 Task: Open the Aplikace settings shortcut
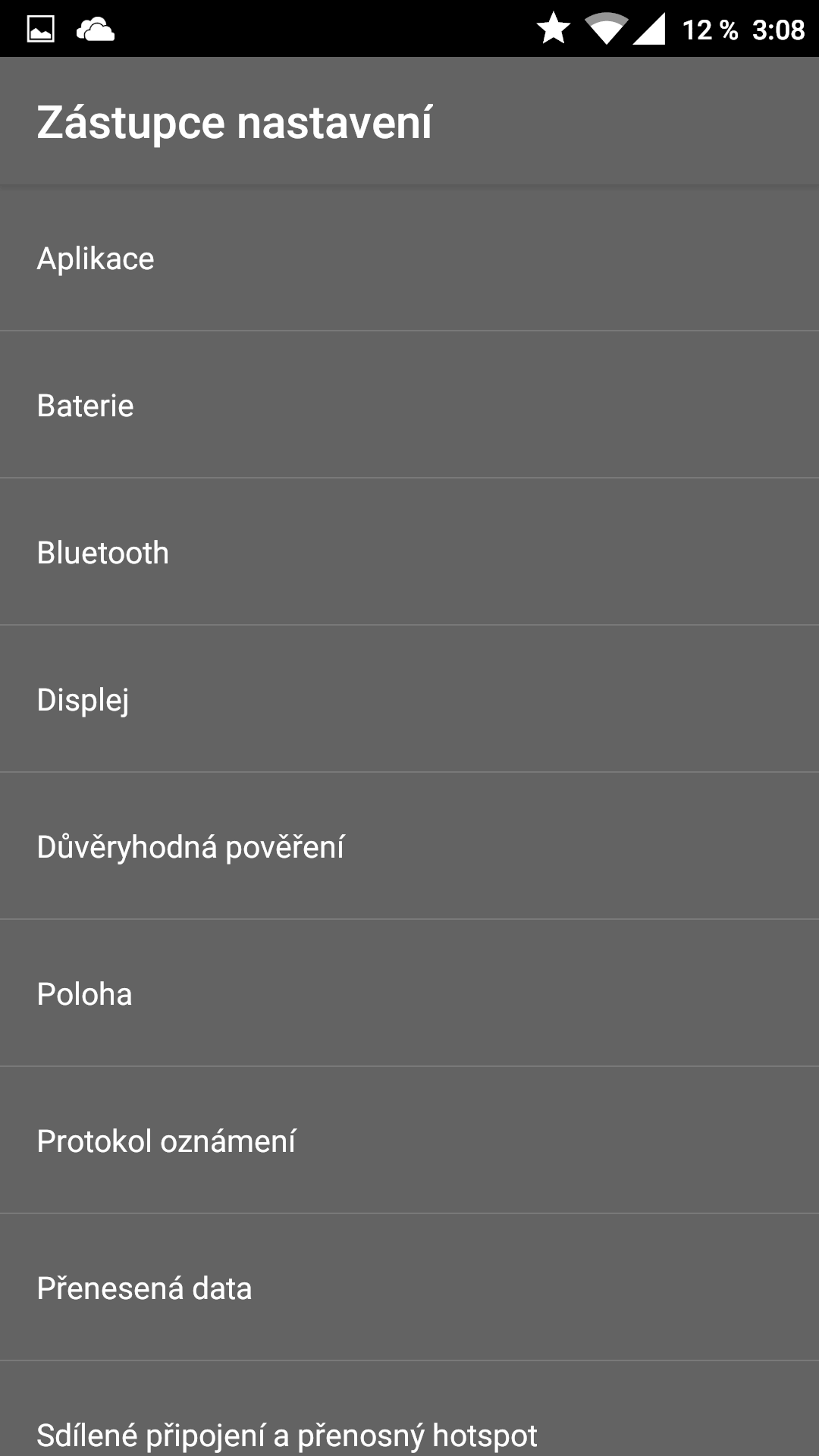coord(409,258)
